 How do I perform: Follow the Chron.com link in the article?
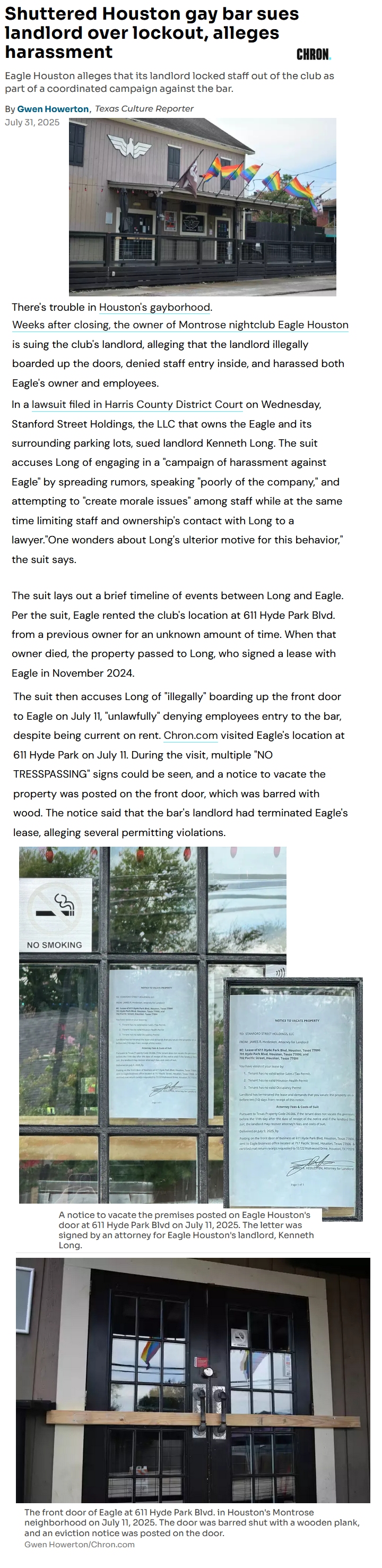(190, 735)
